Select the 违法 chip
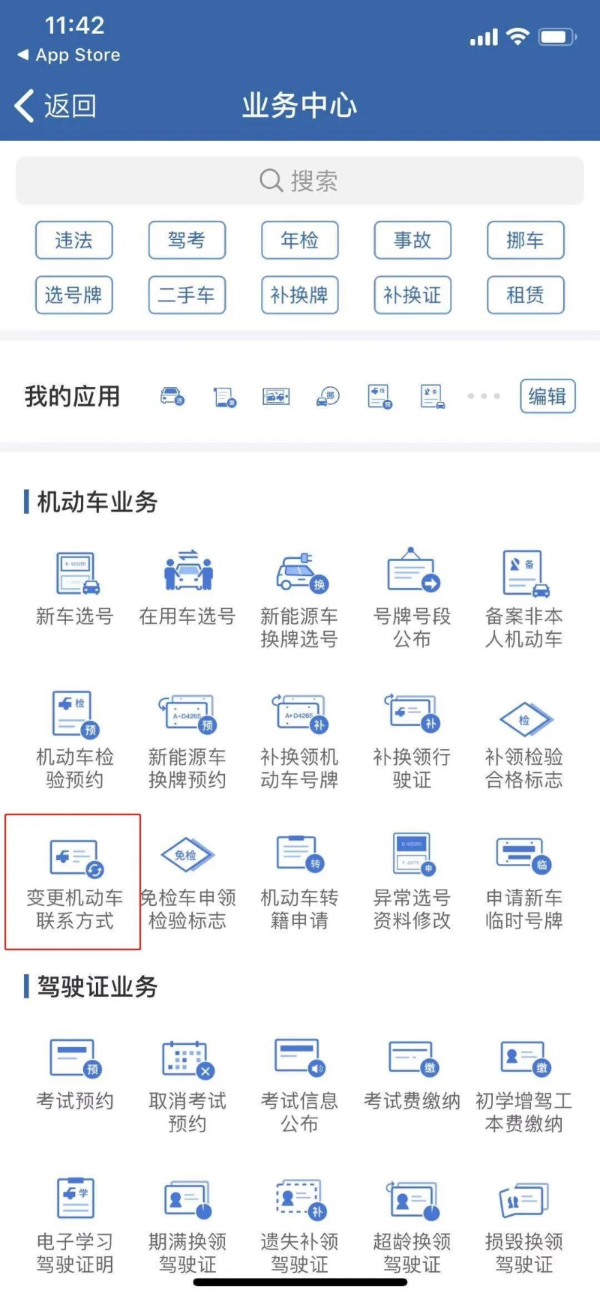This screenshot has height=1299, width=600. coord(74,240)
